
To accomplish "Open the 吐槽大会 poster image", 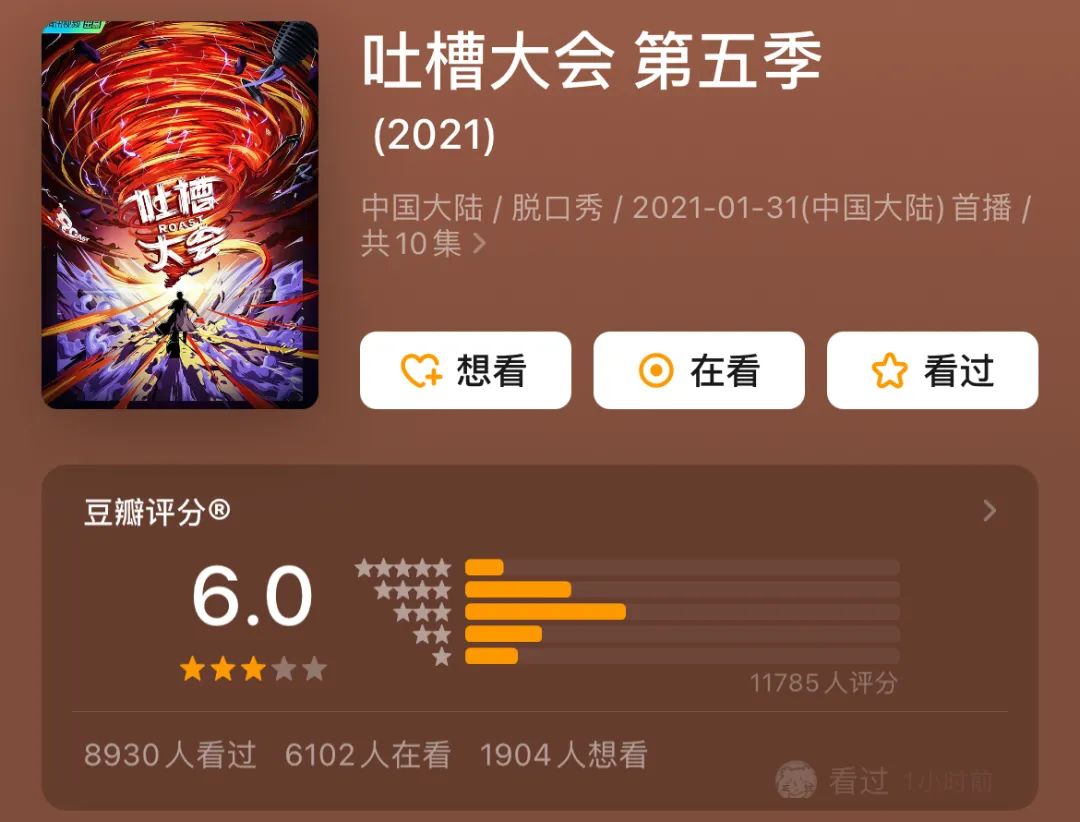I will (x=180, y=215).
